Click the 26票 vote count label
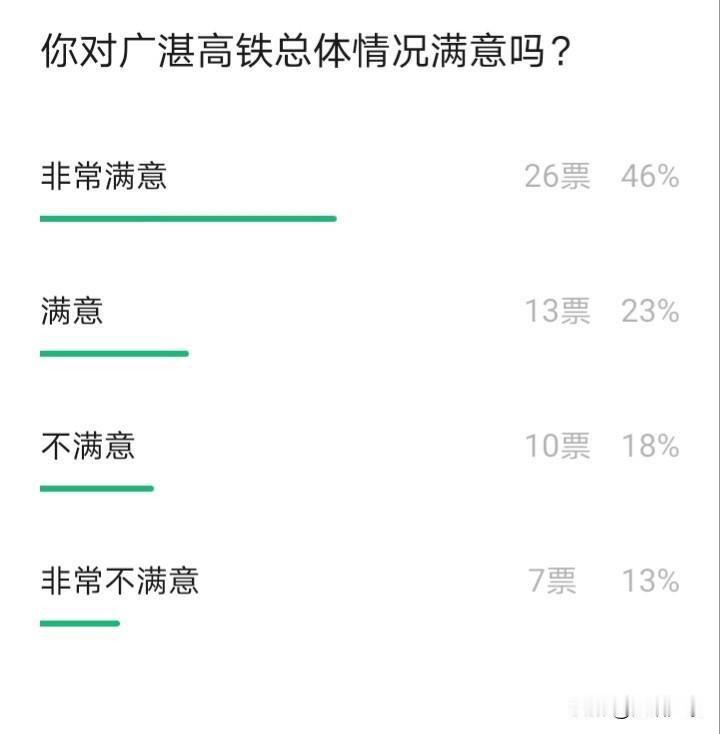This screenshot has width=720, height=734. [x=556, y=175]
